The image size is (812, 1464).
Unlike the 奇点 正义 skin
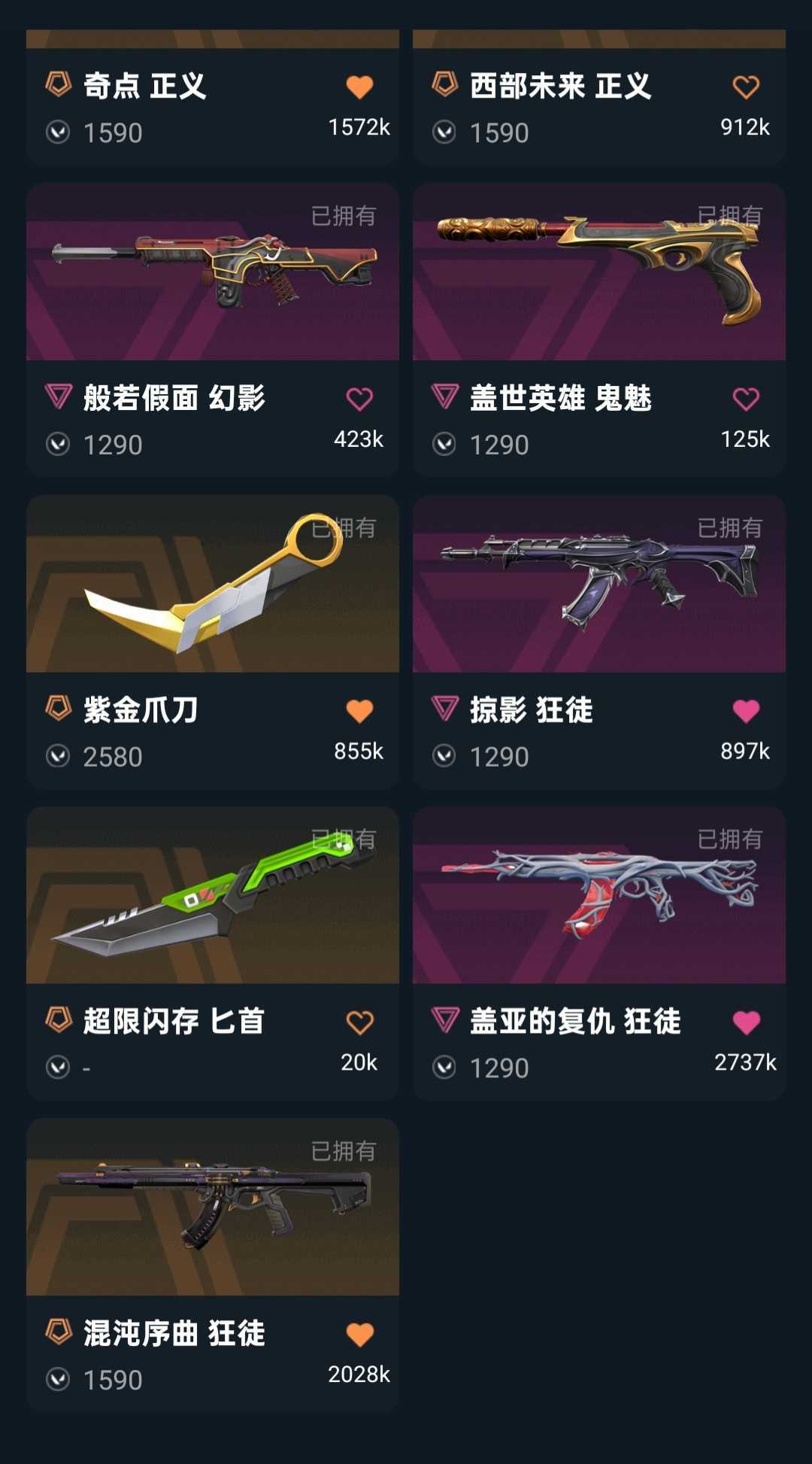[359, 87]
